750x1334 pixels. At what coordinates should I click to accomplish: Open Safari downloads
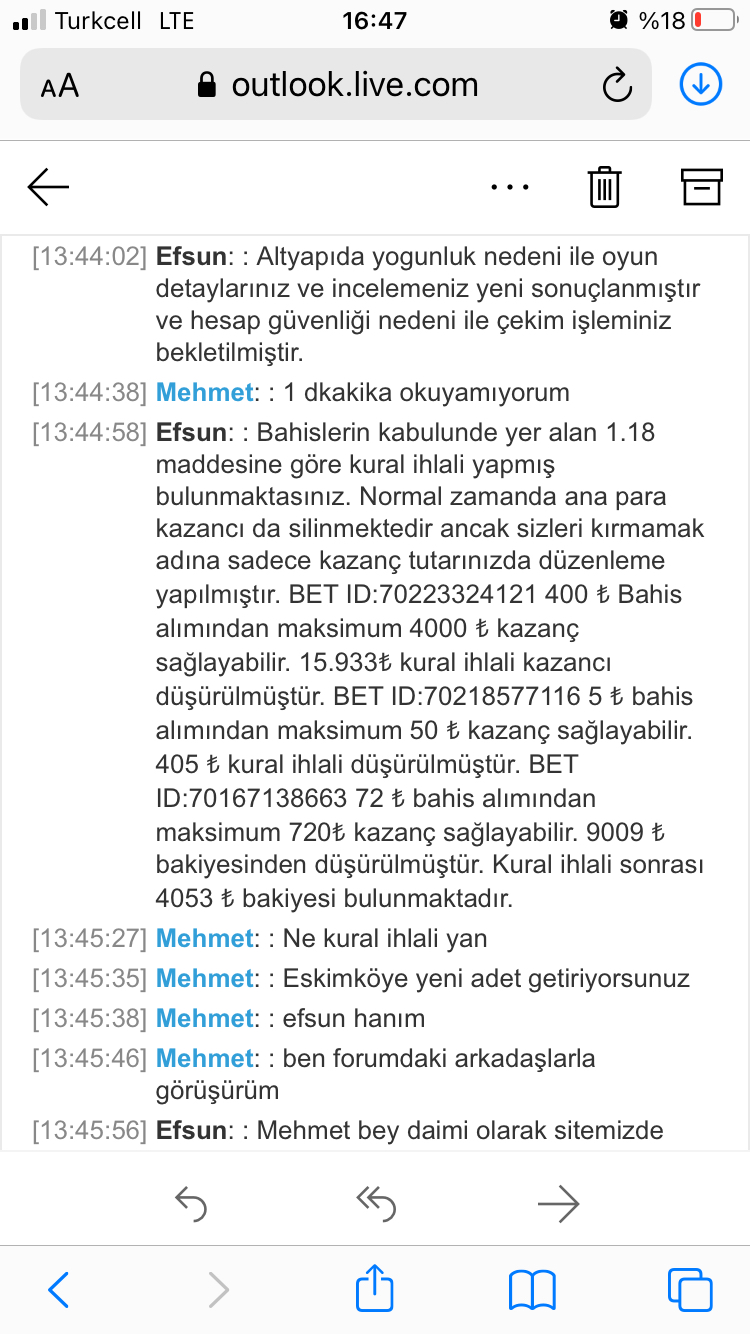pyautogui.click(x=701, y=85)
